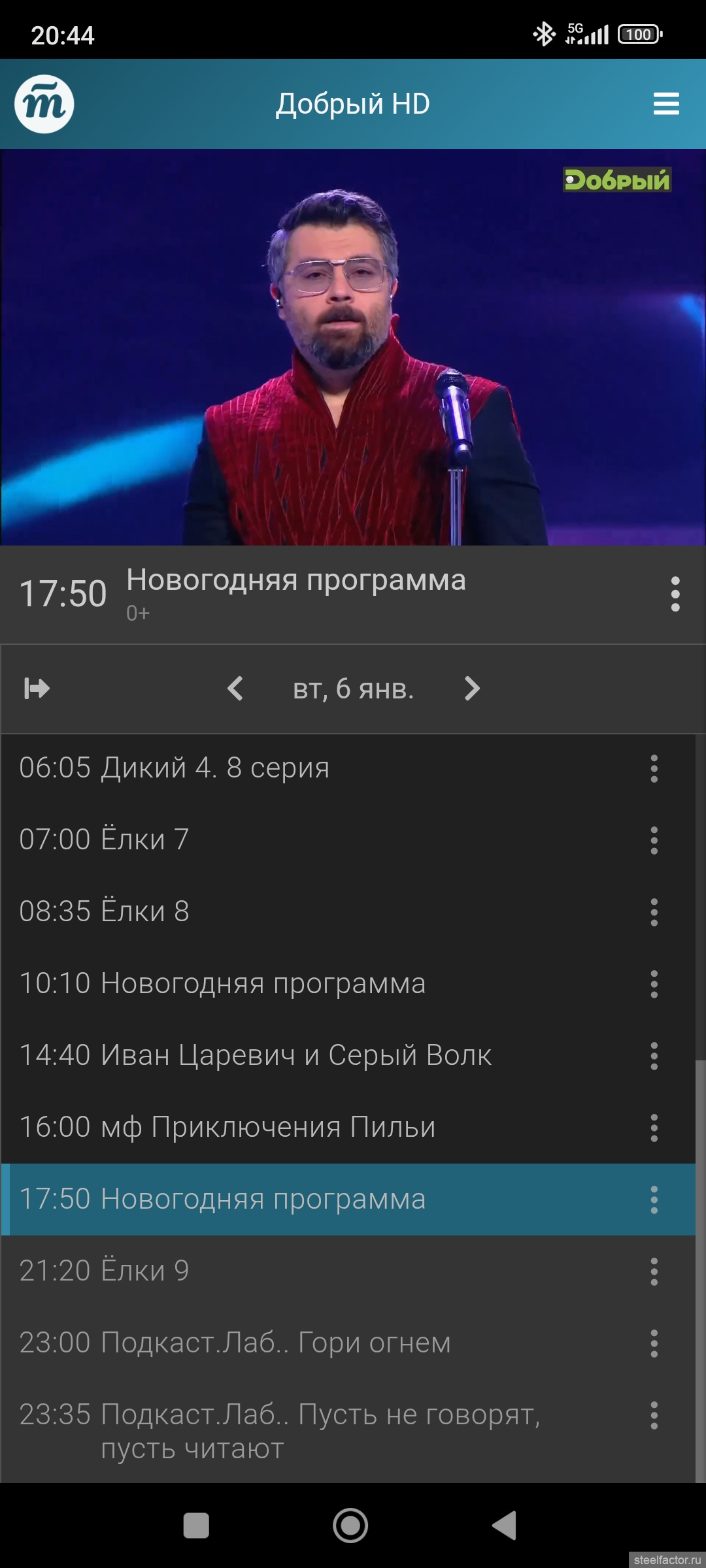Tap the round app logo button

pos(44,105)
